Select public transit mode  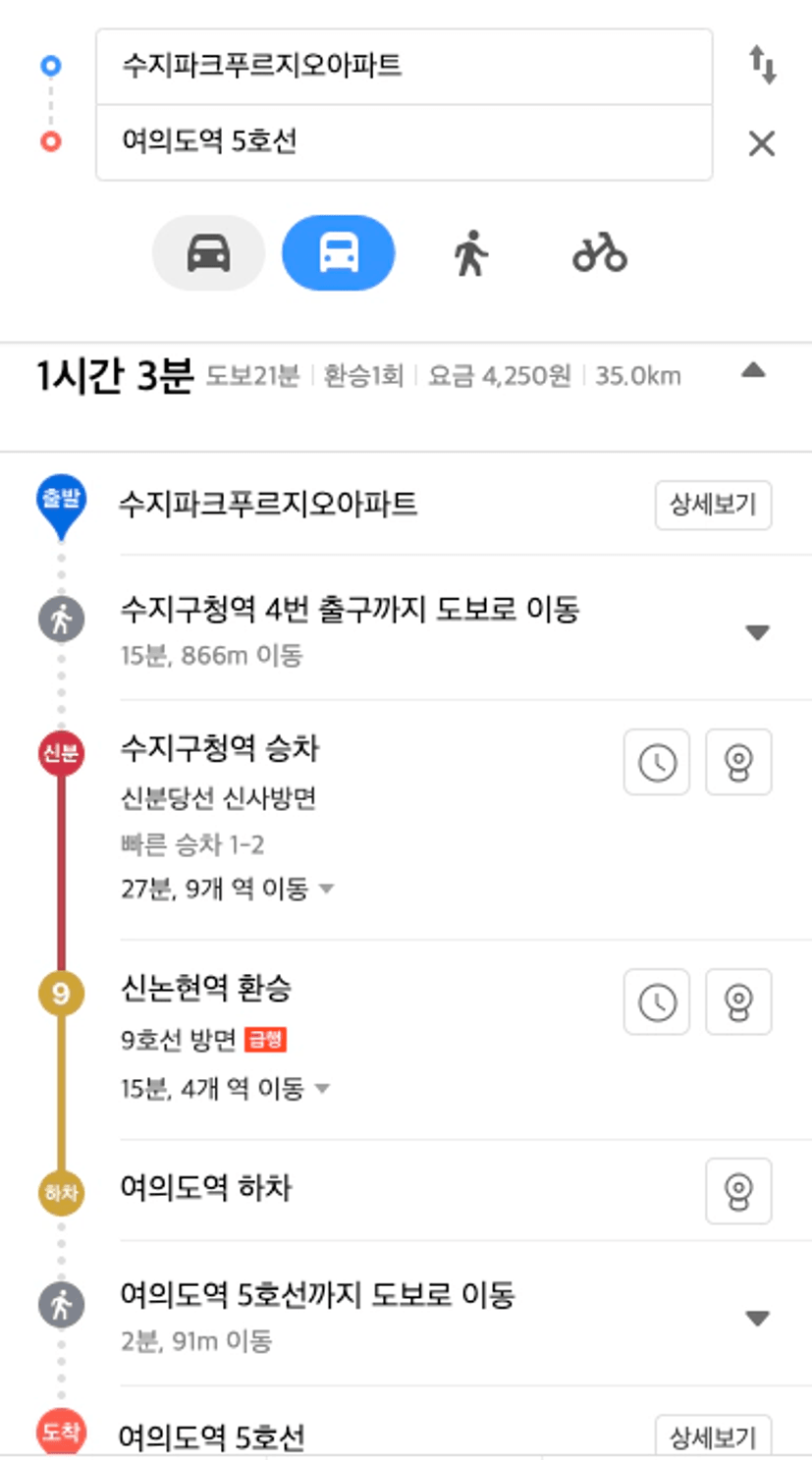point(338,253)
